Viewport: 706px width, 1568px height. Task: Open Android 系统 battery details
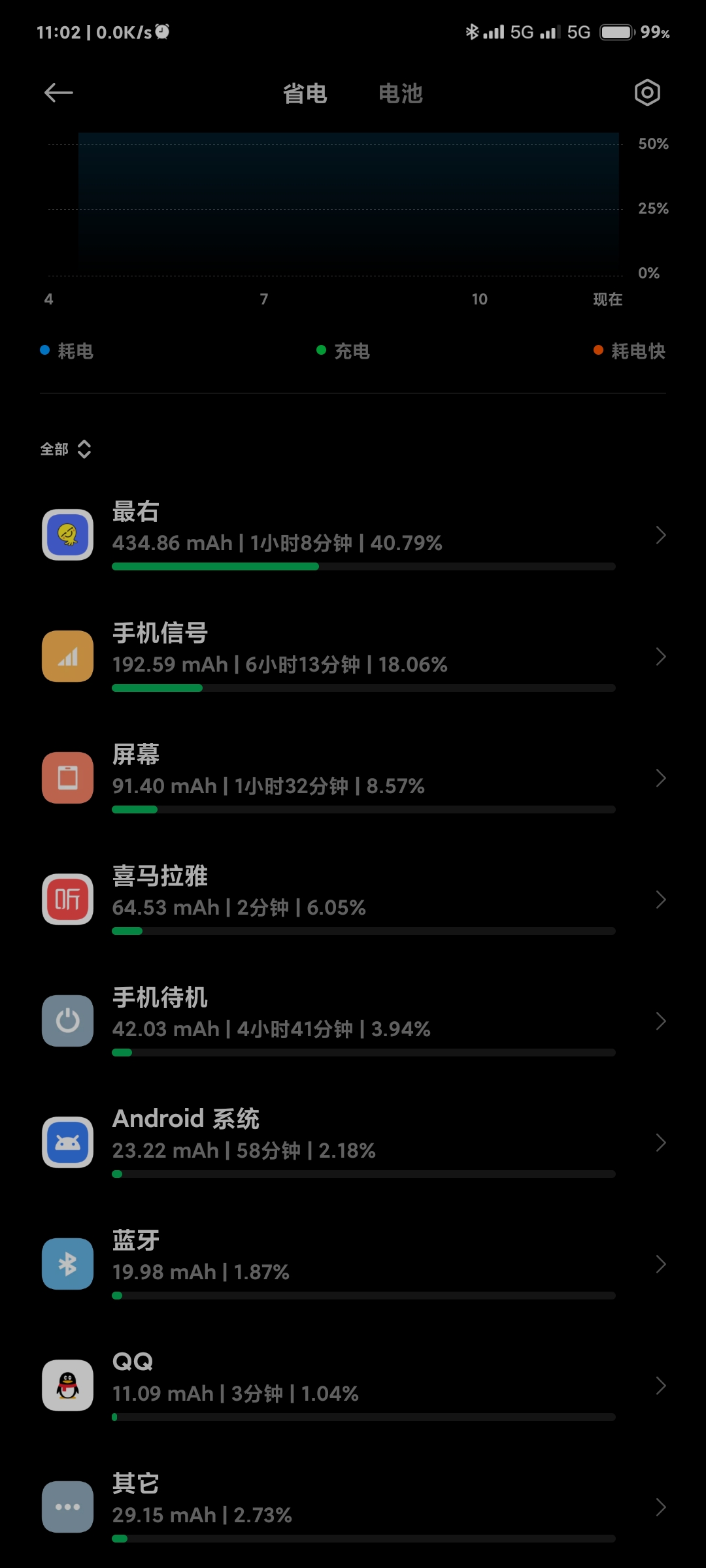[x=353, y=1143]
